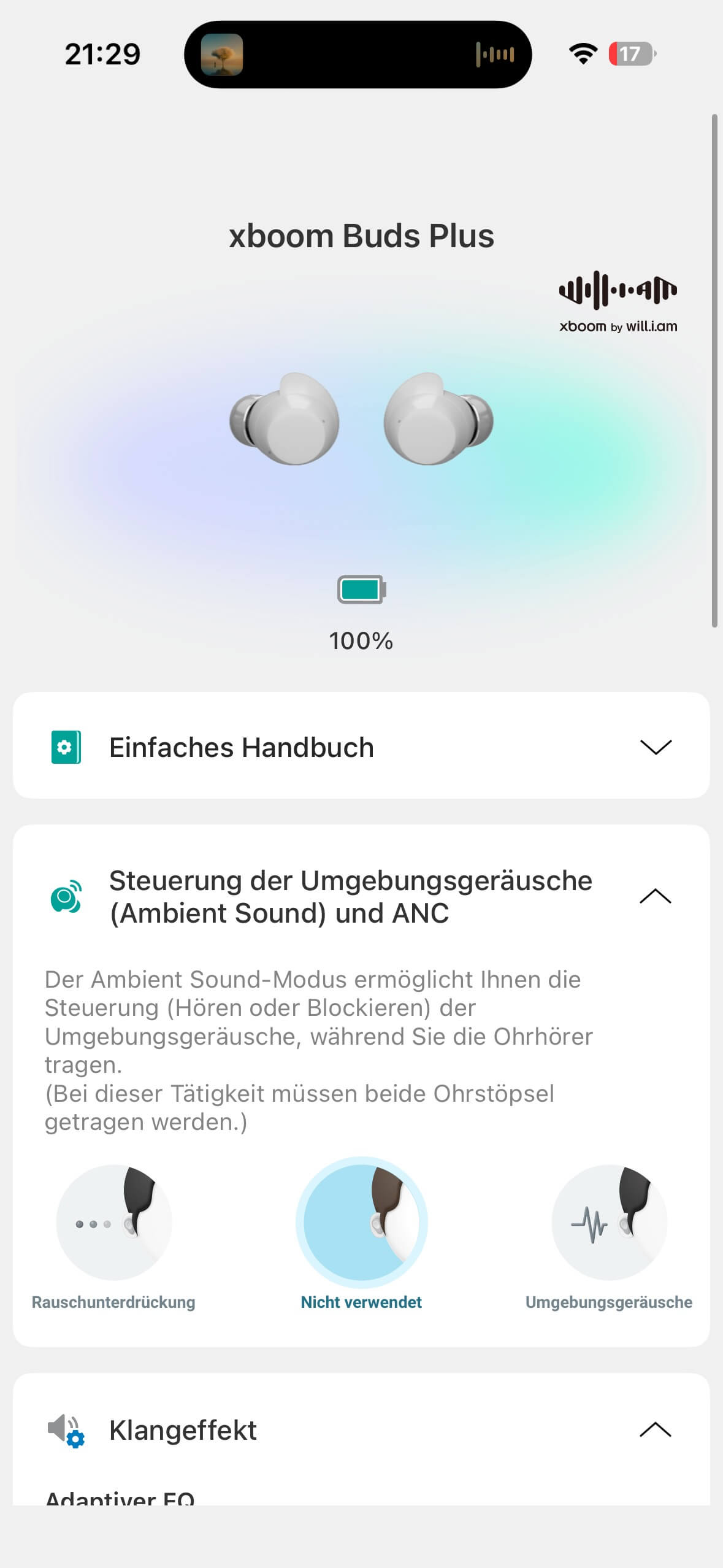Select the Rauschunterdrückung mode
The image size is (723, 1568).
[114, 1223]
